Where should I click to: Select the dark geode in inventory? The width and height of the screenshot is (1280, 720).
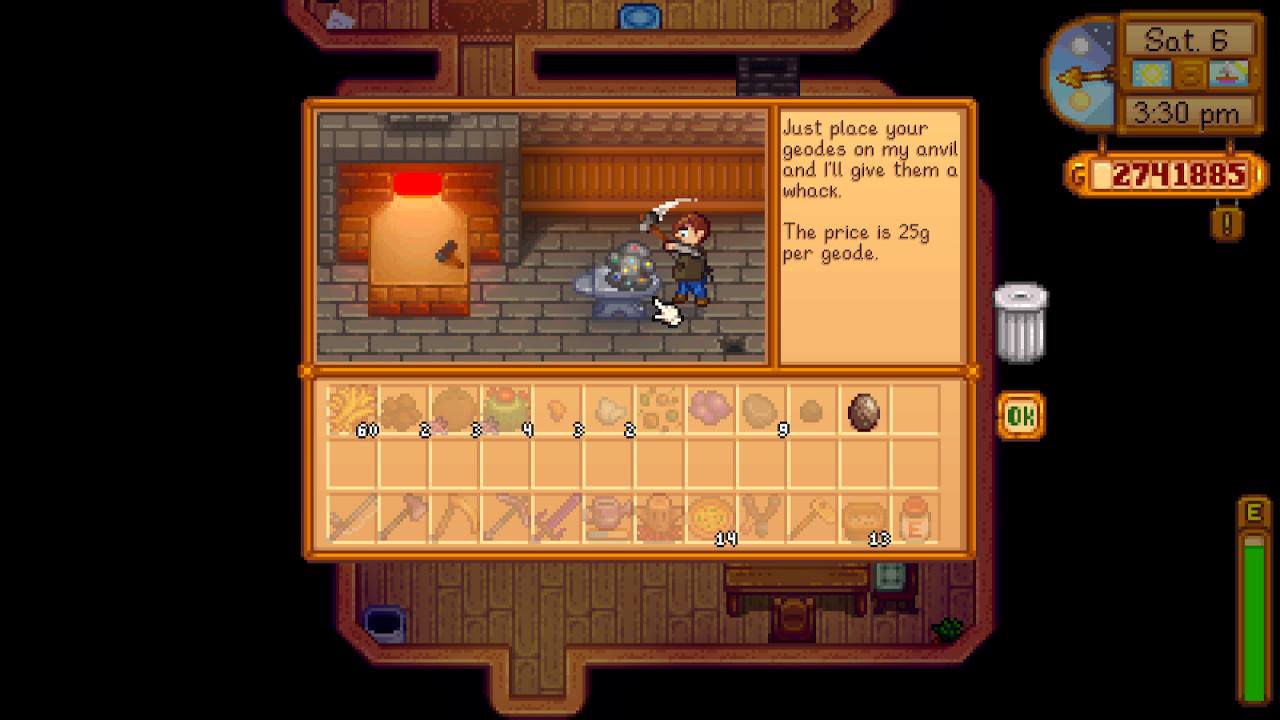(x=864, y=411)
